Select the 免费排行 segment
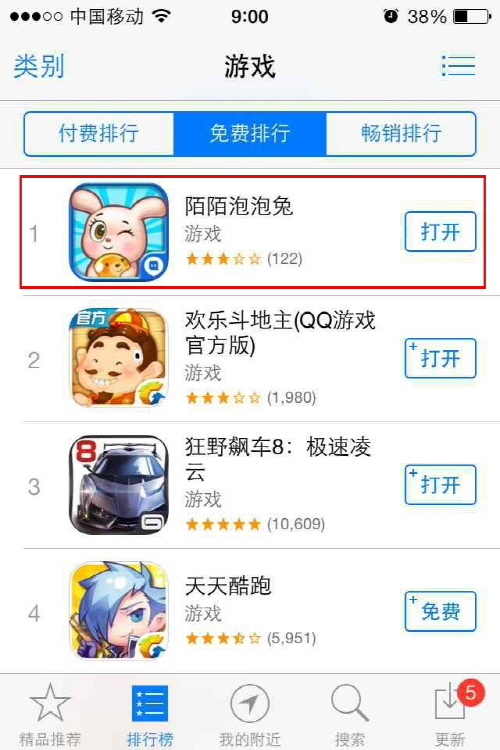 [250, 133]
